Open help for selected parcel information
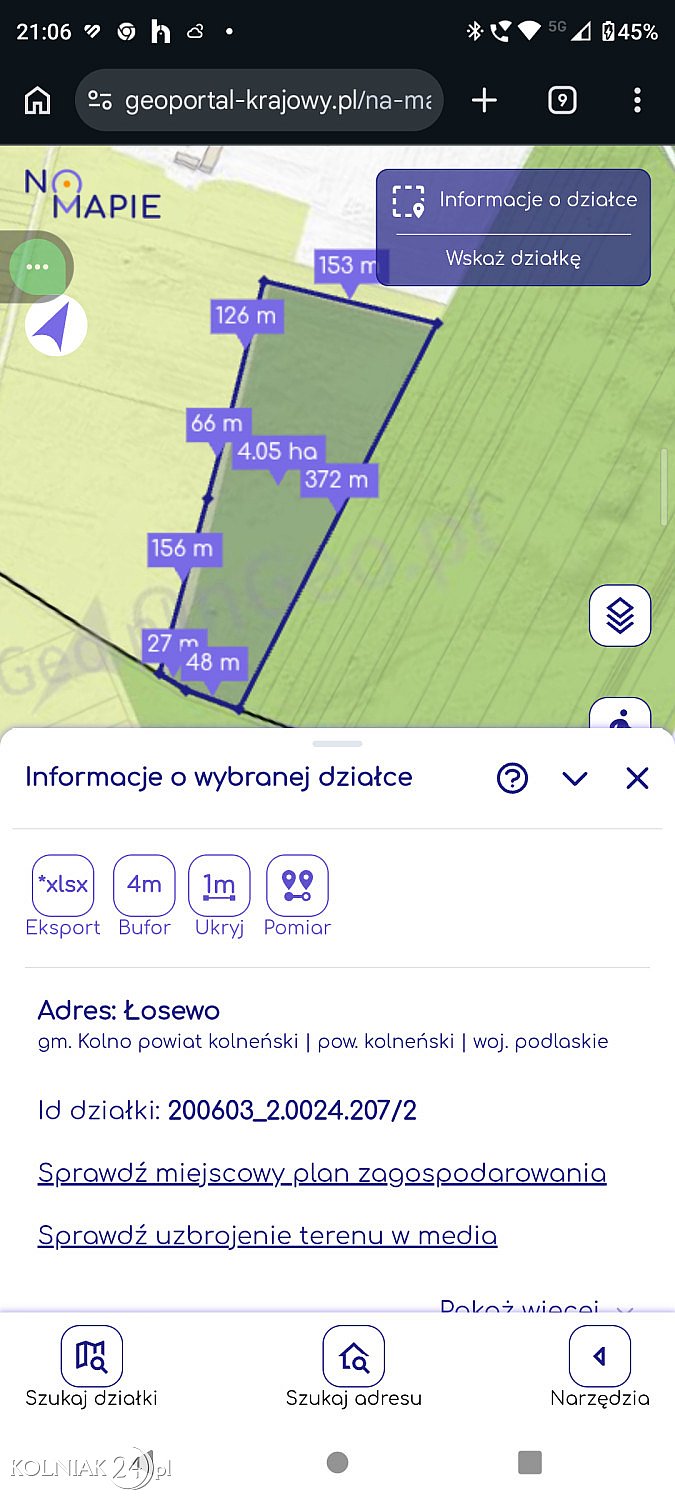The height and width of the screenshot is (1500, 675). coord(512,778)
